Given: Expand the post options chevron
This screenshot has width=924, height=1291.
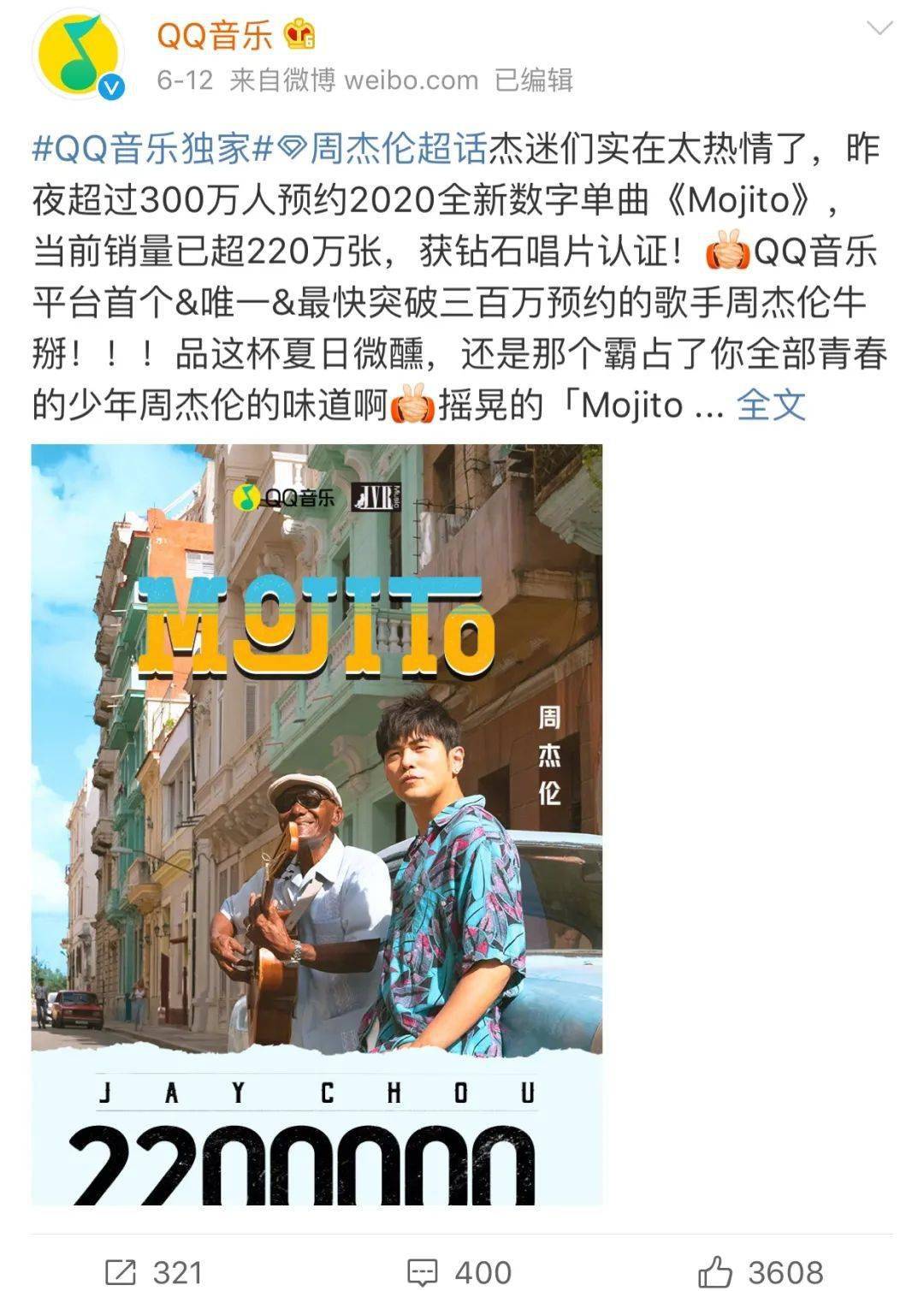Looking at the screenshot, I should [880, 29].
